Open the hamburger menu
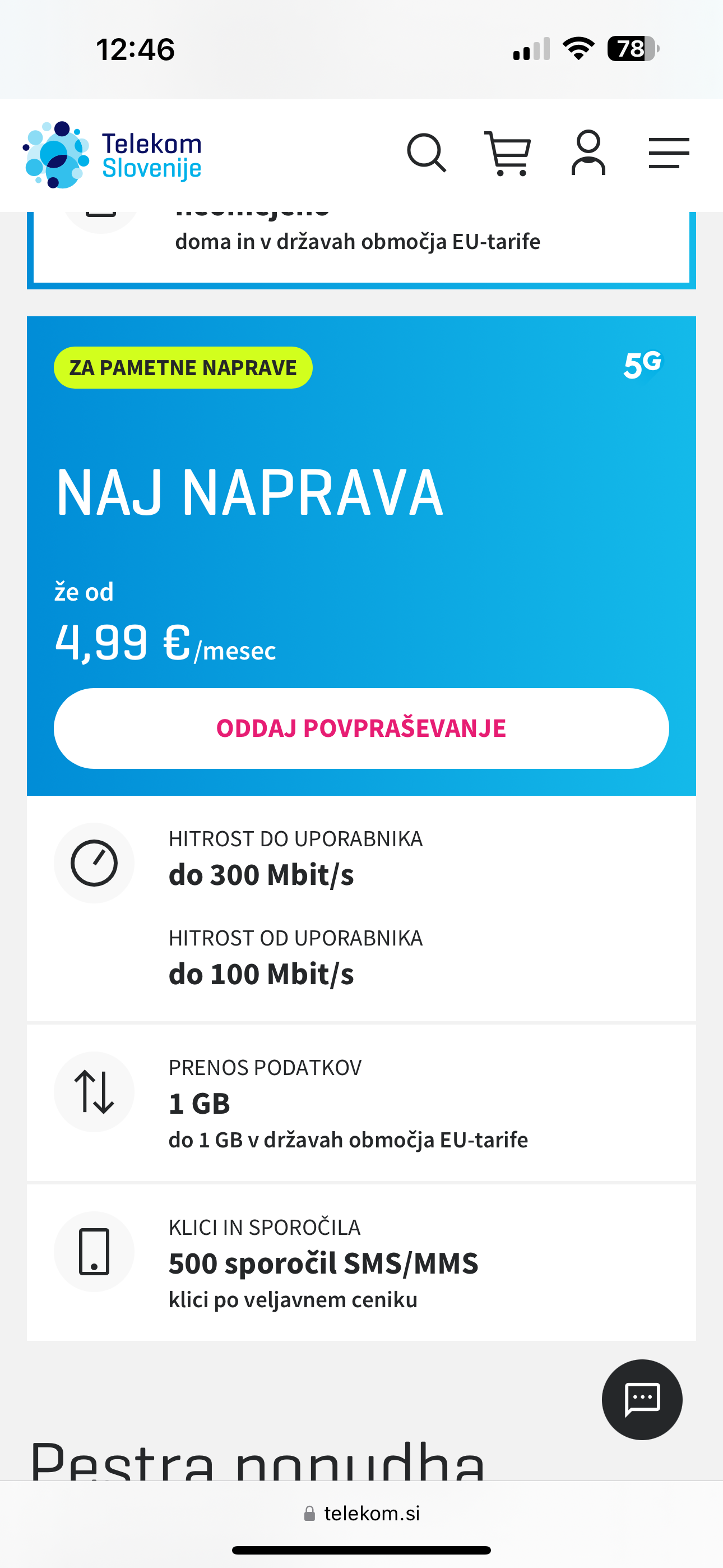Image resolution: width=723 pixels, height=1568 pixels. pyautogui.click(x=669, y=154)
